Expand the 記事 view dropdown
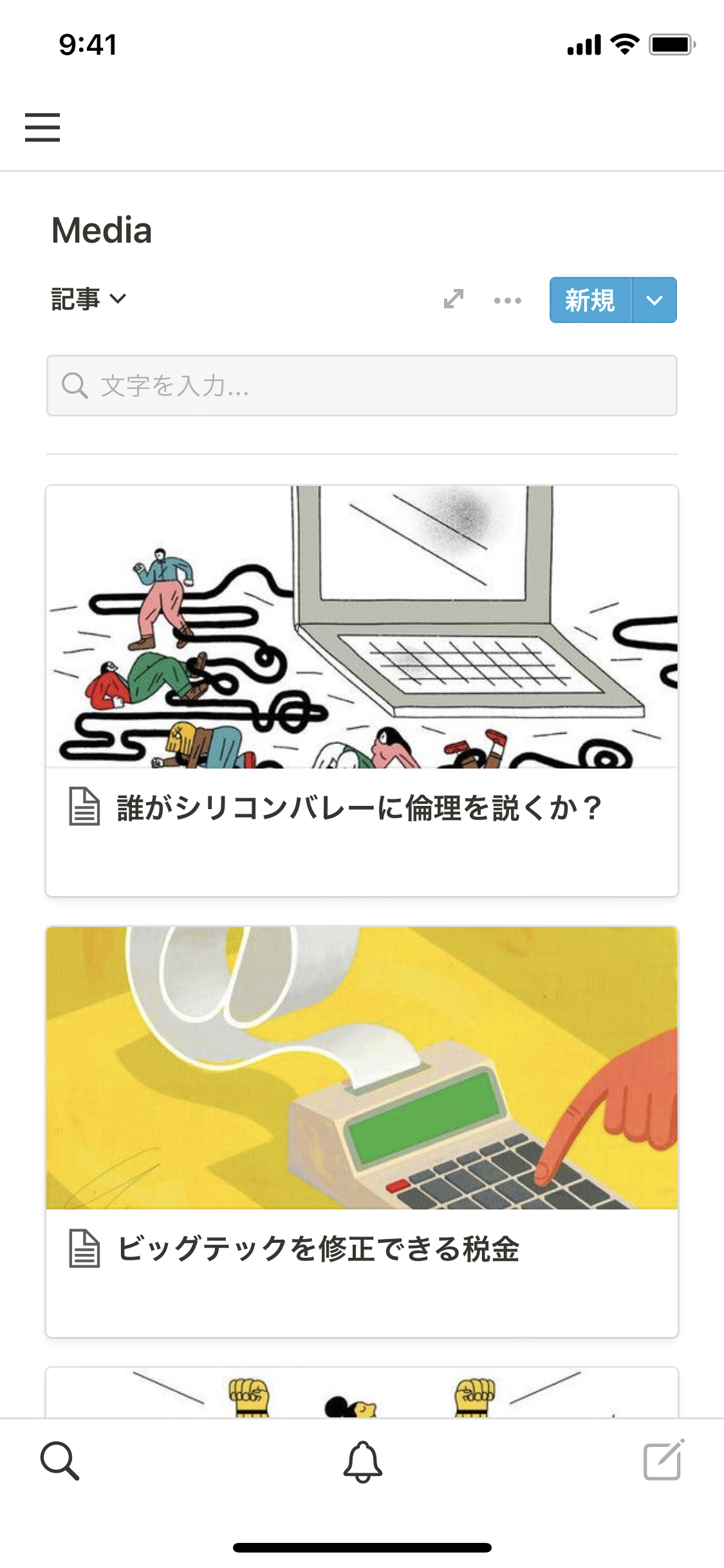The width and height of the screenshot is (724, 1568). click(89, 299)
